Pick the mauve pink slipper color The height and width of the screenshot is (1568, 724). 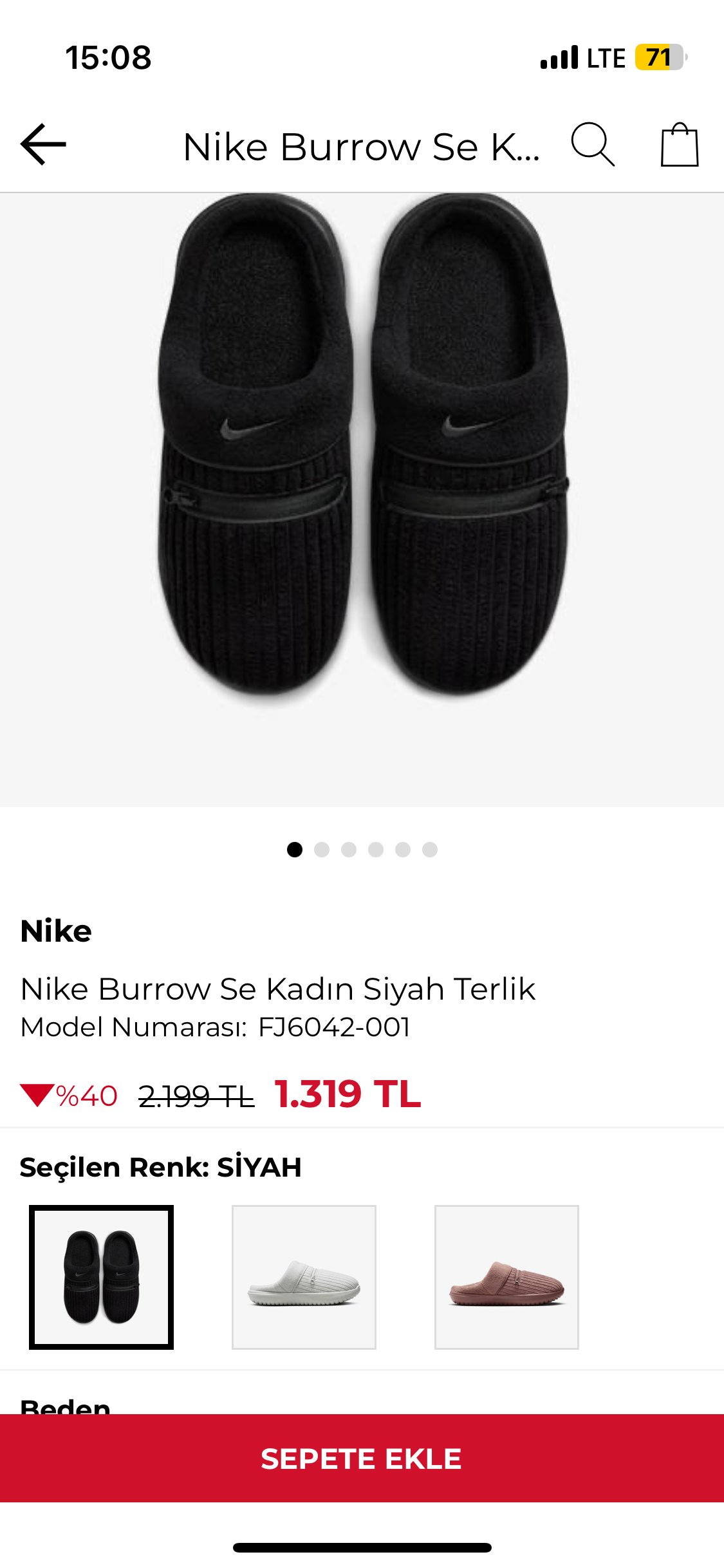pyautogui.click(x=506, y=1277)
